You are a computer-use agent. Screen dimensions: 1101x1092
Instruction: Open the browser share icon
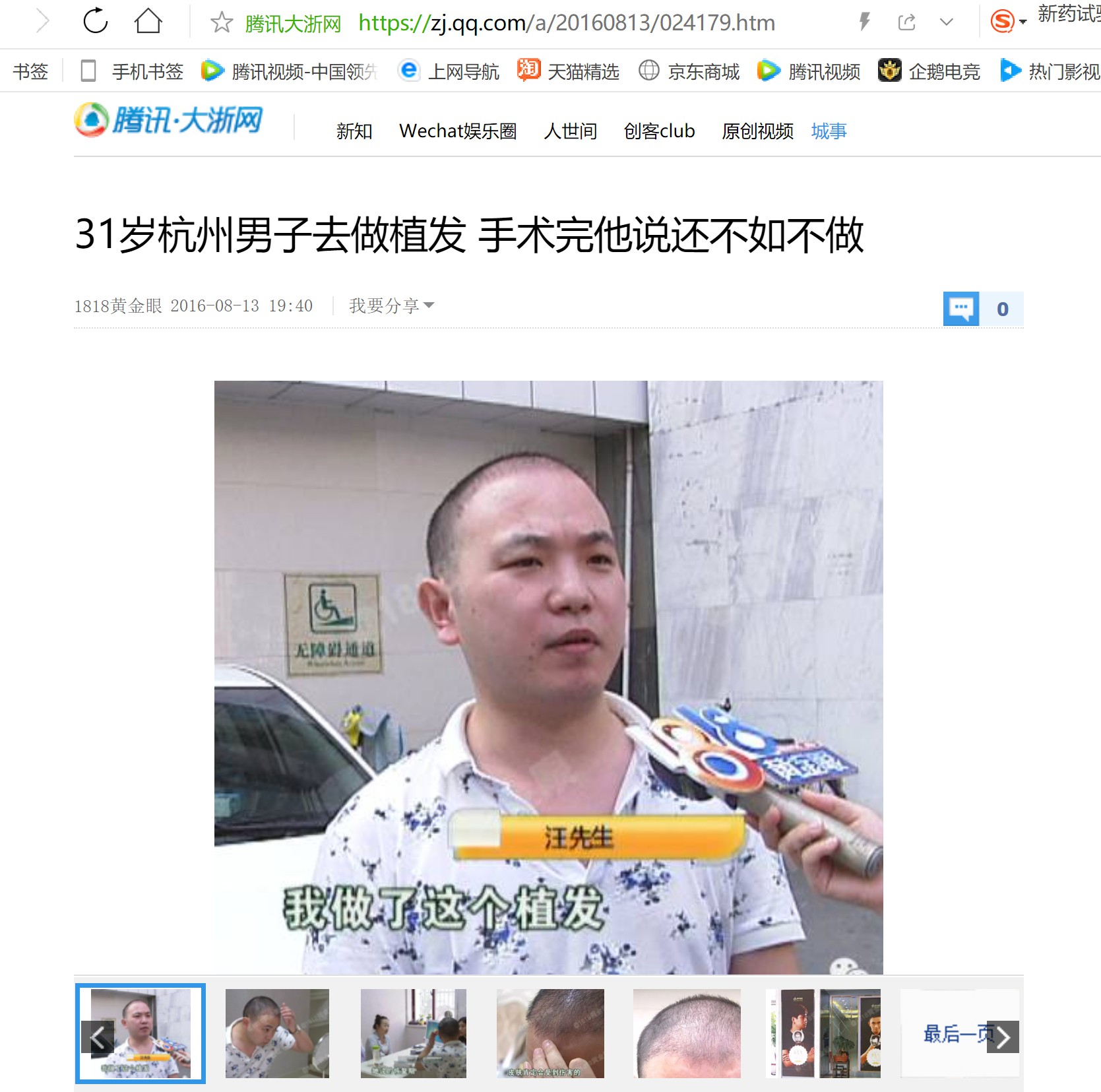[x=907, y=22]
